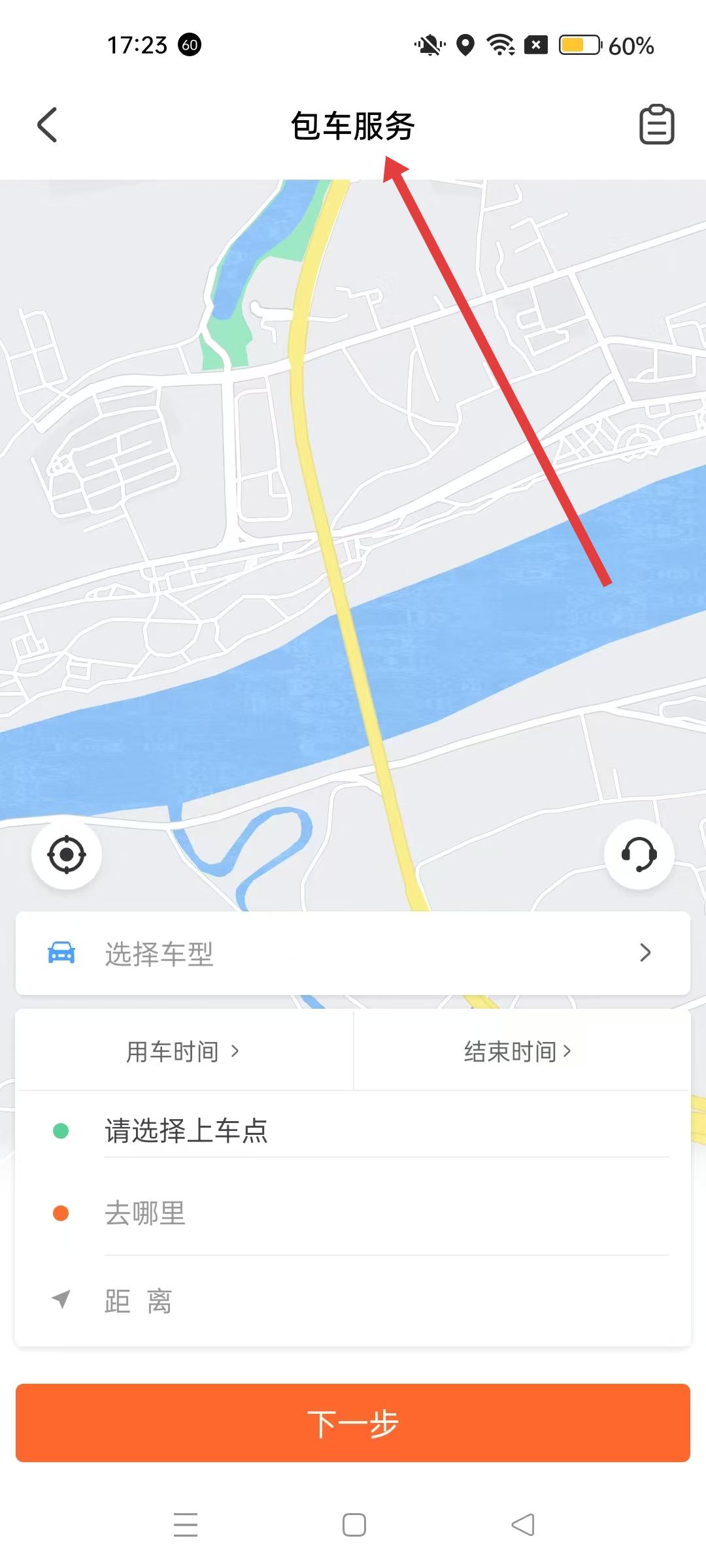This screenshot has height=1568, width=706.
Task: Pick the 结束时间 end time
Action: pyautogui.click(x=518, y=1051)
